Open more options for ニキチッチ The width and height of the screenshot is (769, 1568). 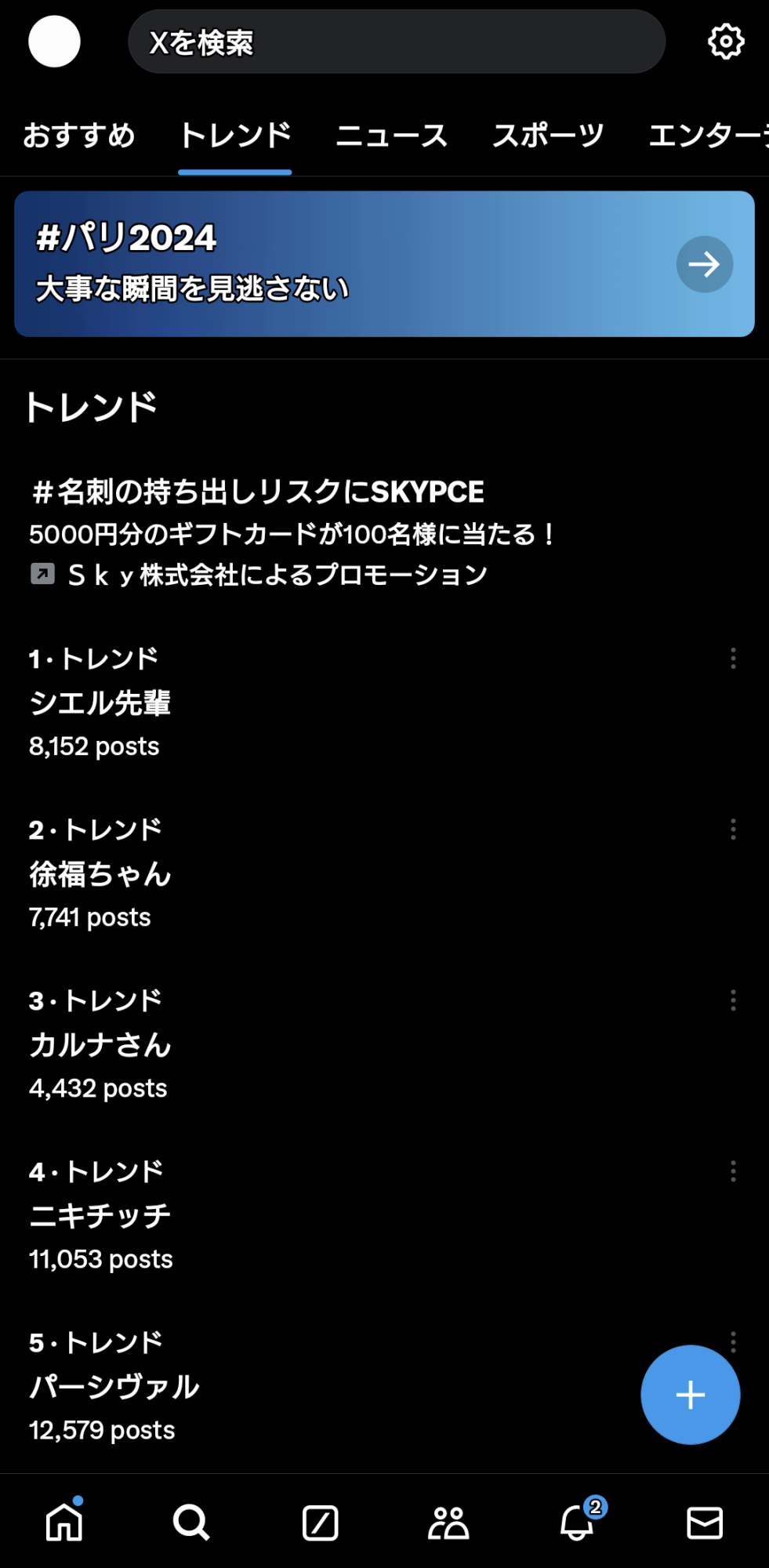[x=733, y=1171]
